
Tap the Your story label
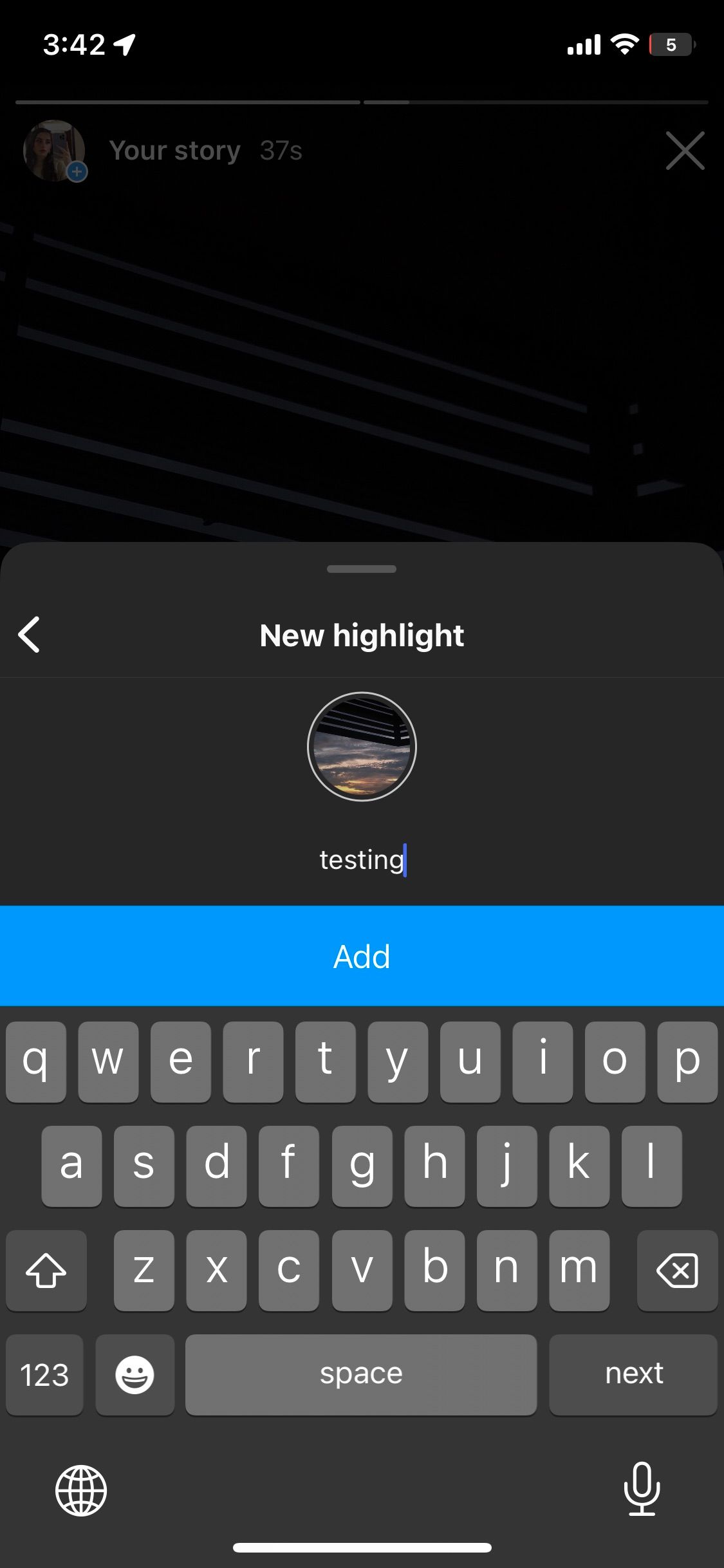click(x=174, y=150)
